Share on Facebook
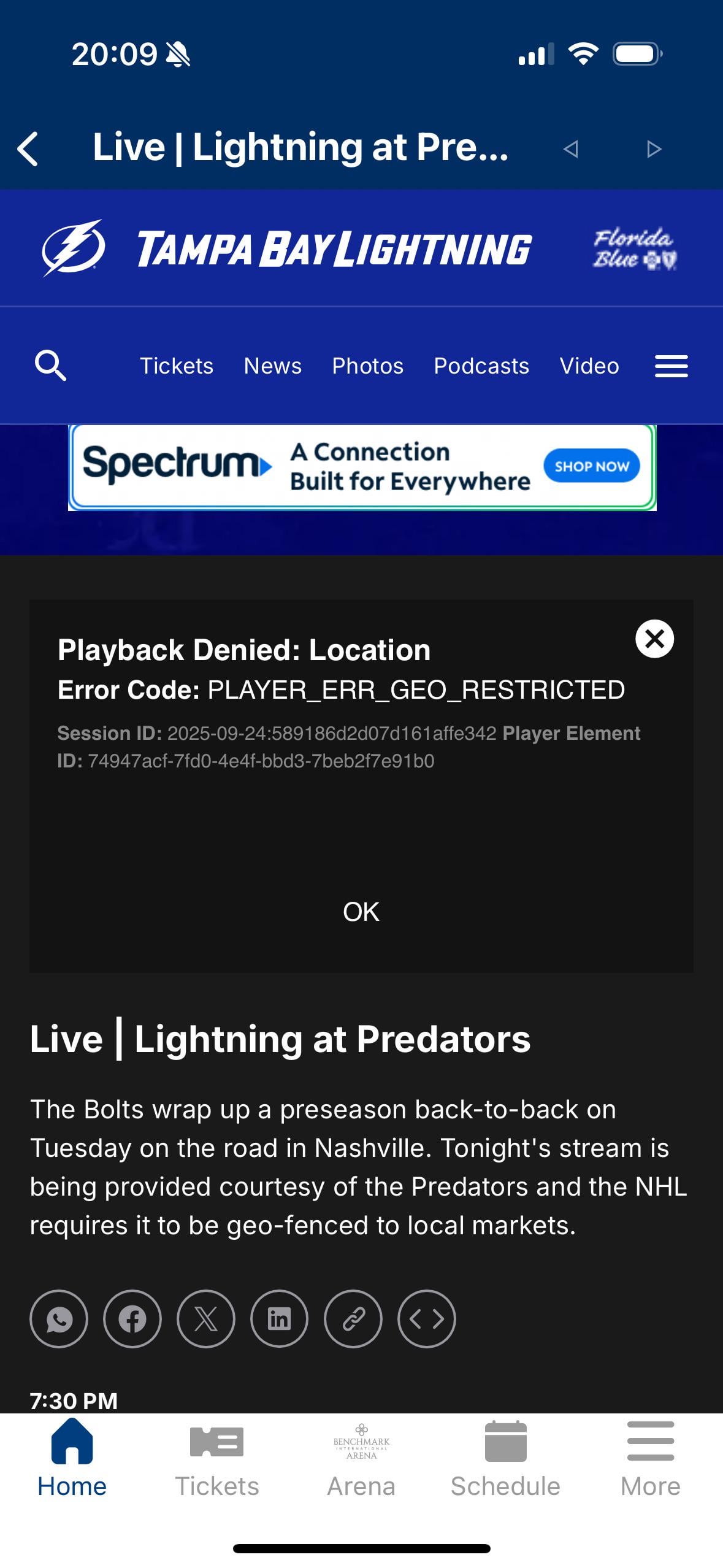The image size is (723, 1568). click(x=132, y=1319)
